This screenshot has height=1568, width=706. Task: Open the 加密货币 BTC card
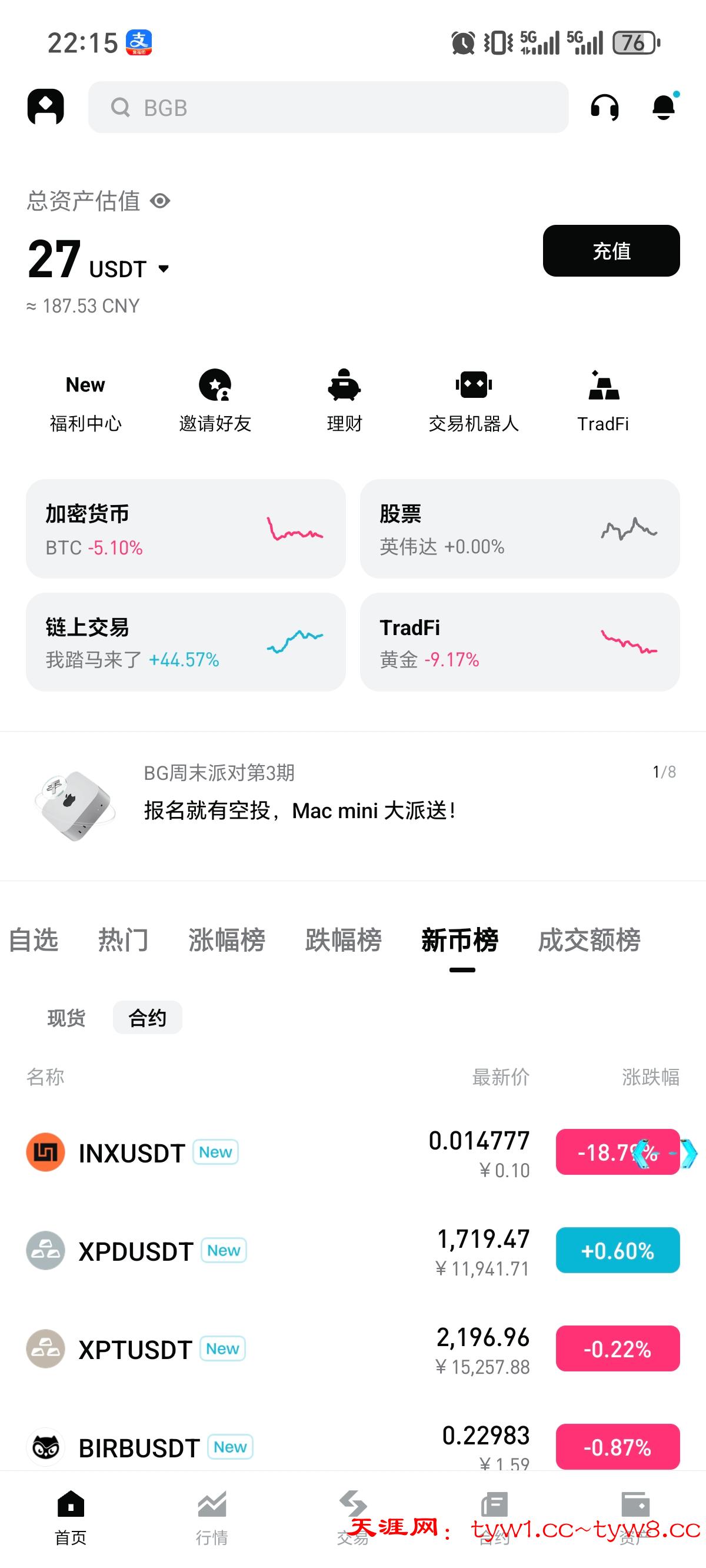[x=186, y=529]
